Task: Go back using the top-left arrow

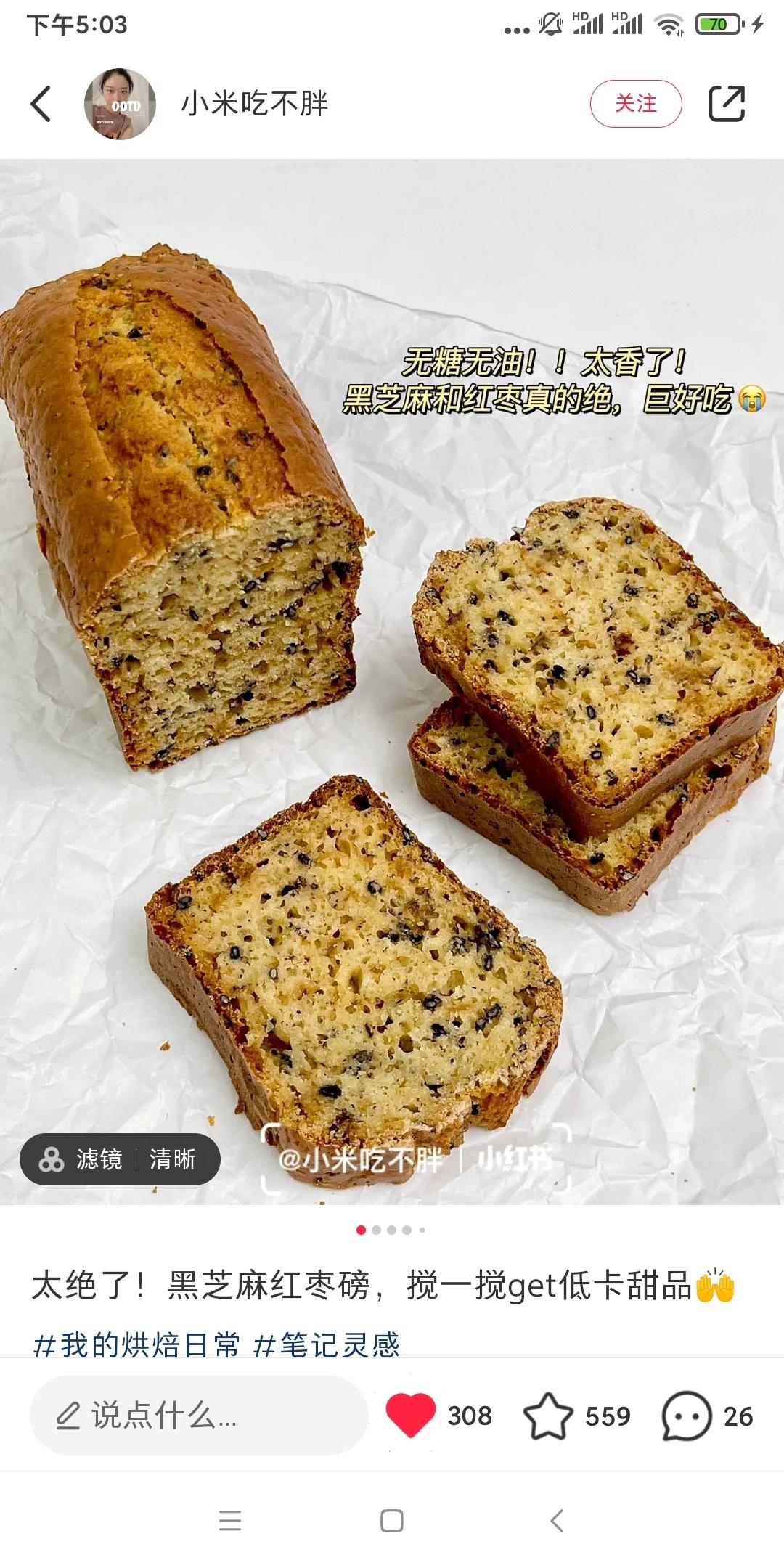Action: click(x=41, y=104)
